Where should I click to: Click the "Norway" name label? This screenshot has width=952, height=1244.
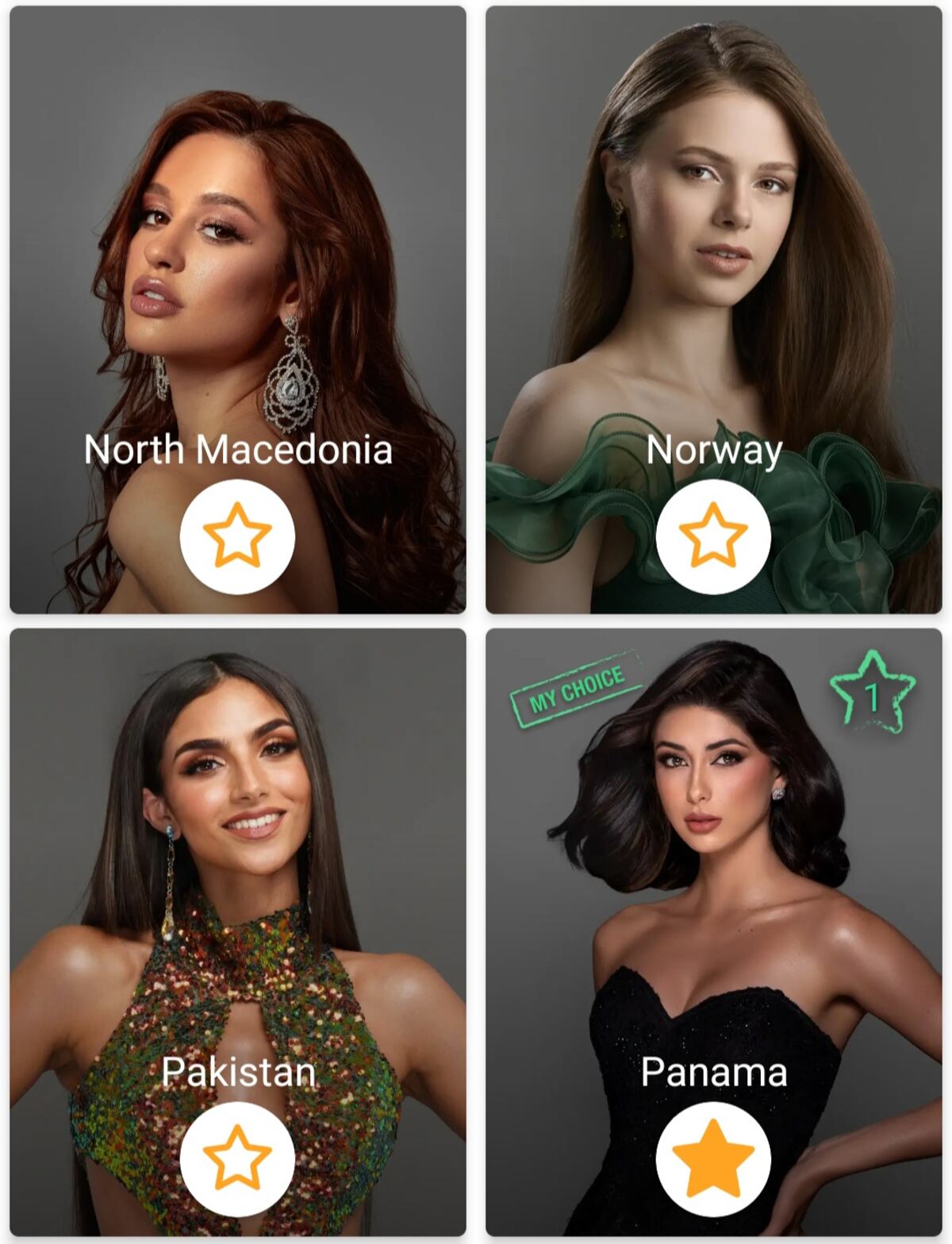[x=714, y=451]
